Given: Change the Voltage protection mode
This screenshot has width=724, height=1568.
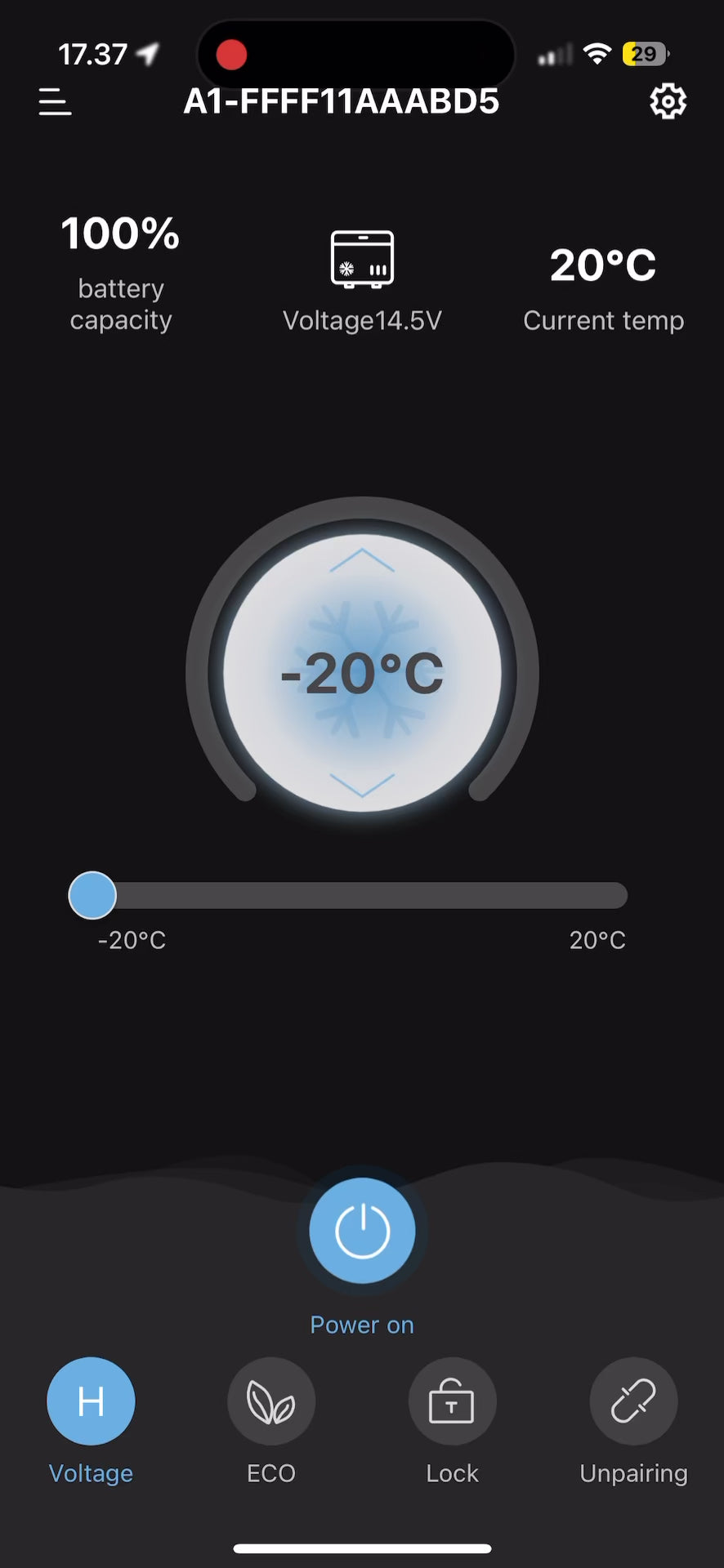Looking at the screenshot, I should click(91, 1401).
